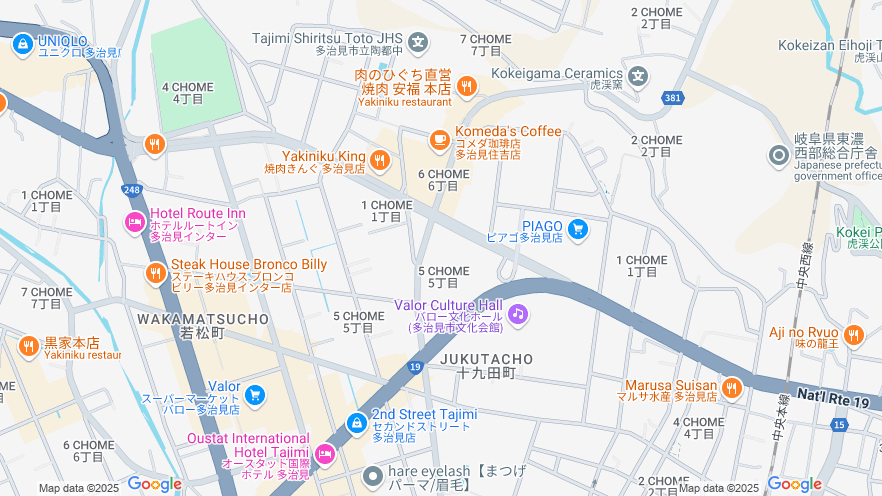882x496 pixels.
Task: Tap the Yakiniku King restaurant marker
Action: (379, 160)
